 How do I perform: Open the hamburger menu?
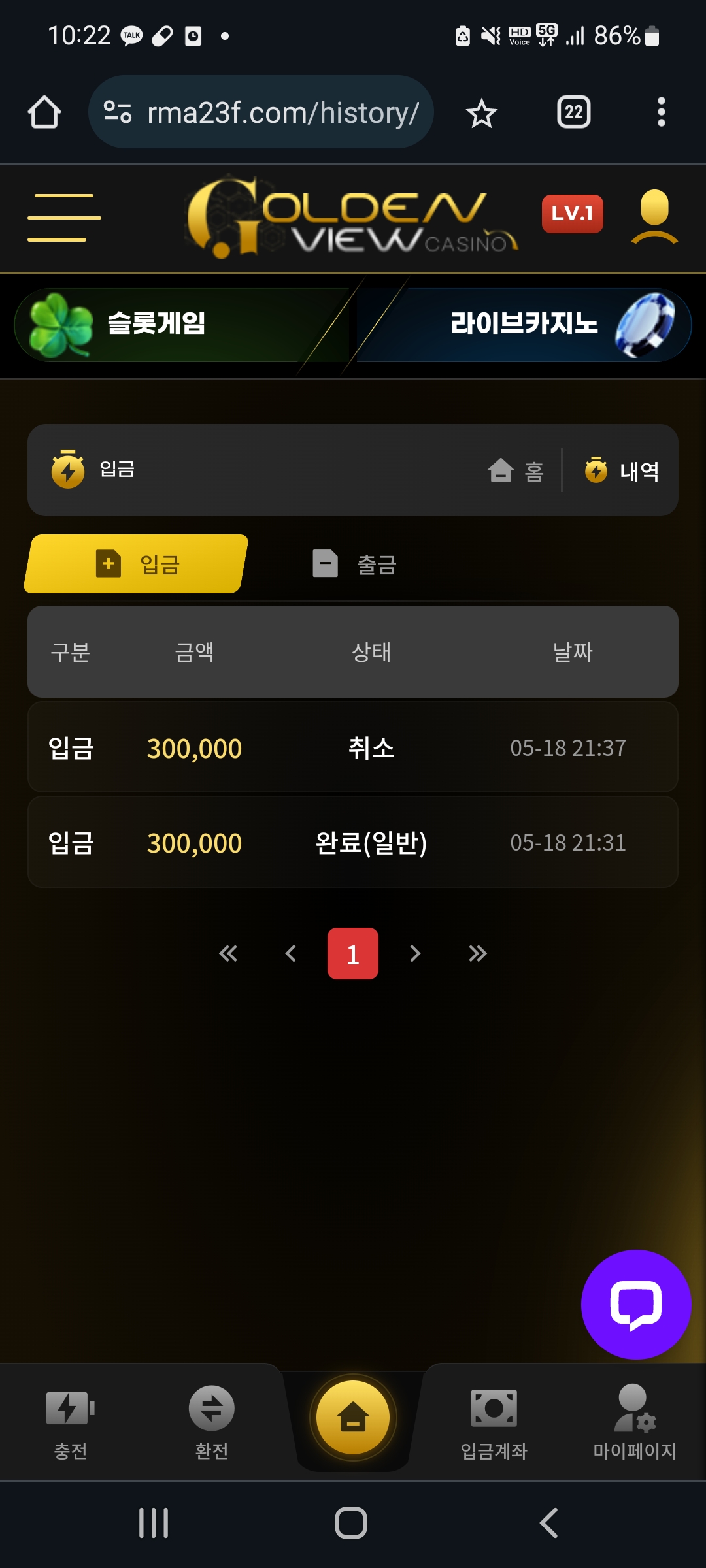pyautogui.click(x=64, y=218)
